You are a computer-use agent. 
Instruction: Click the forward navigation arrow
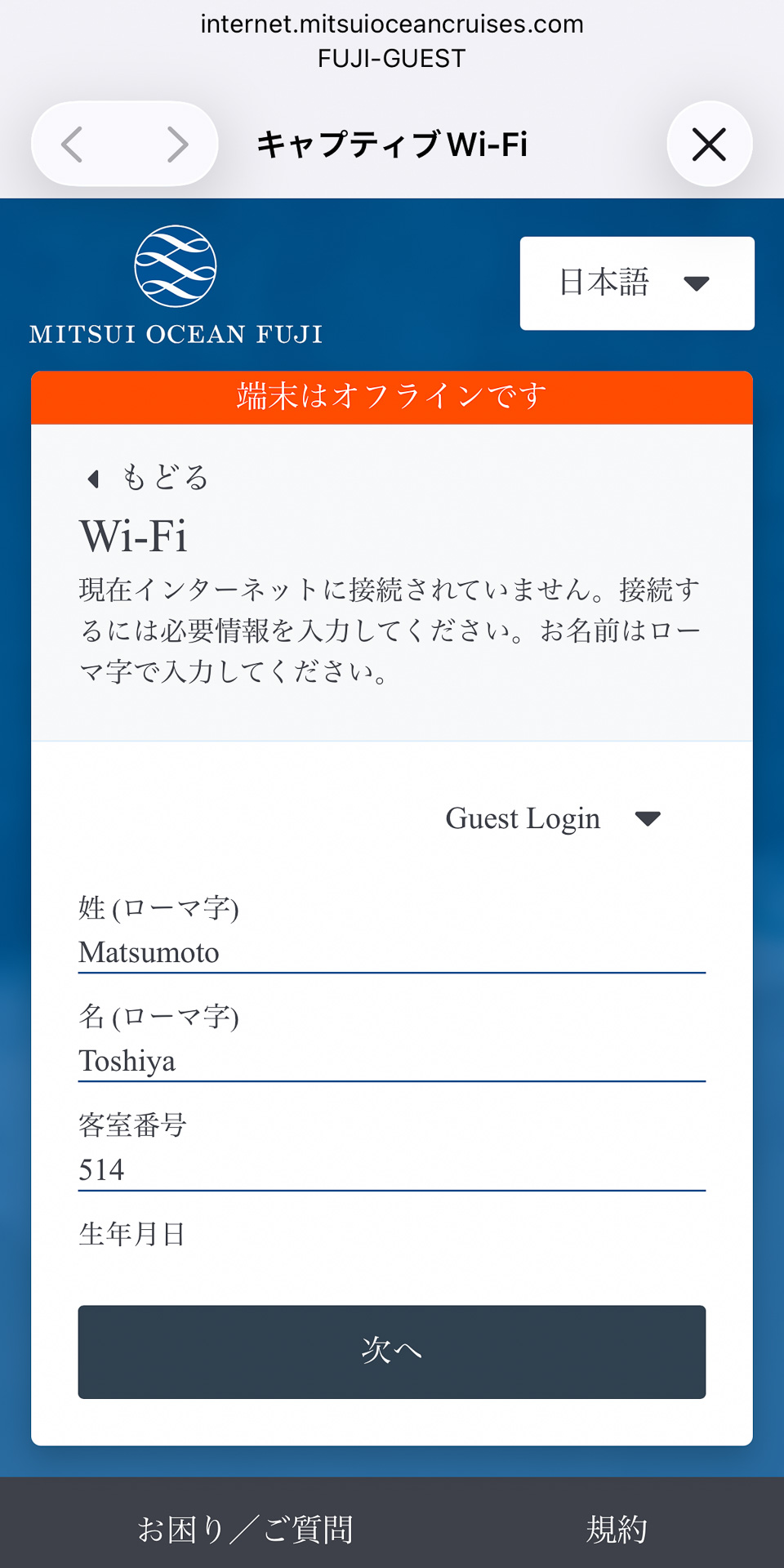(178, 144)
